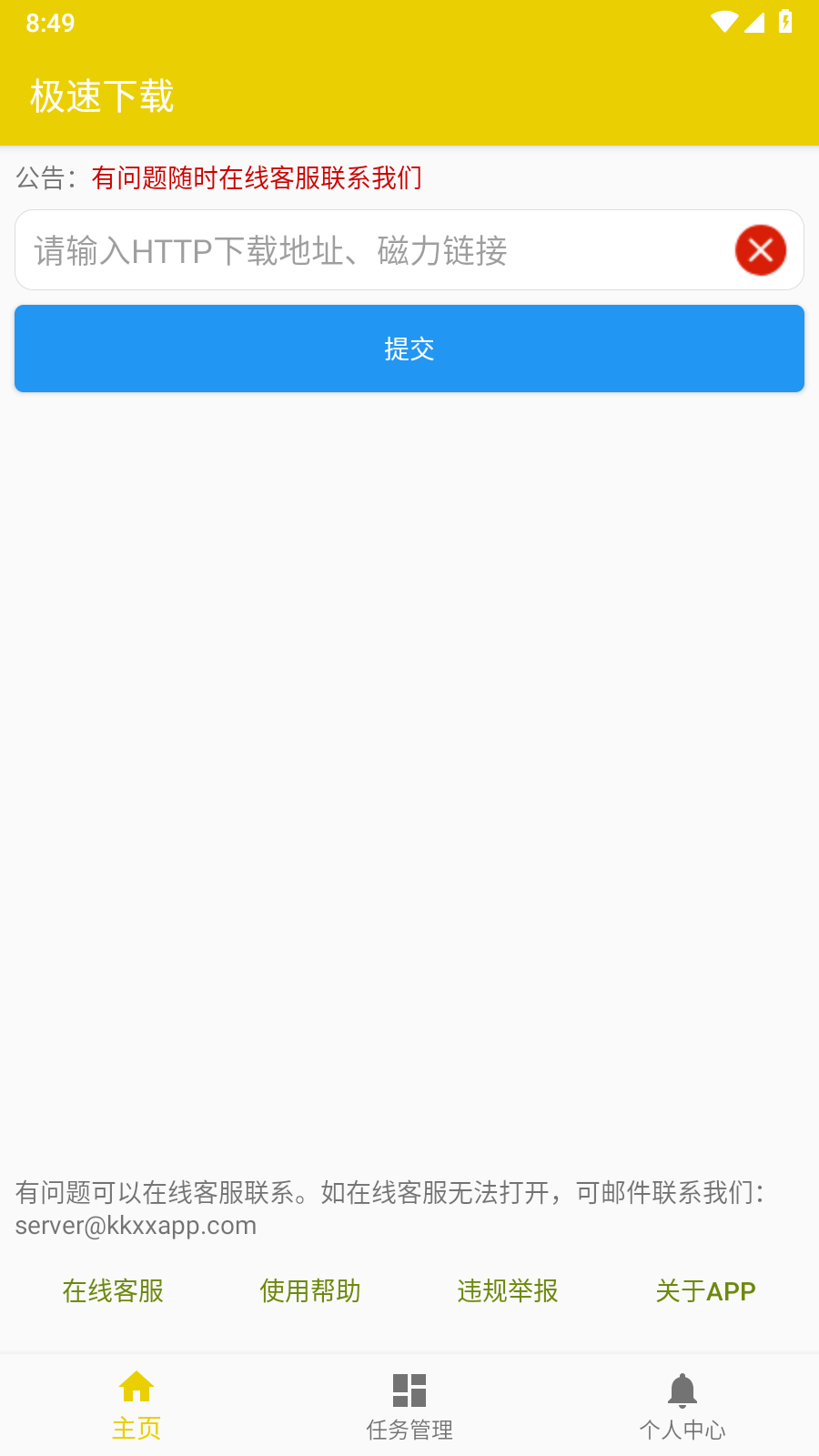Open the 使用帮助 help page
This screenshot has width=819, height=1456.
coord(310,1290)
